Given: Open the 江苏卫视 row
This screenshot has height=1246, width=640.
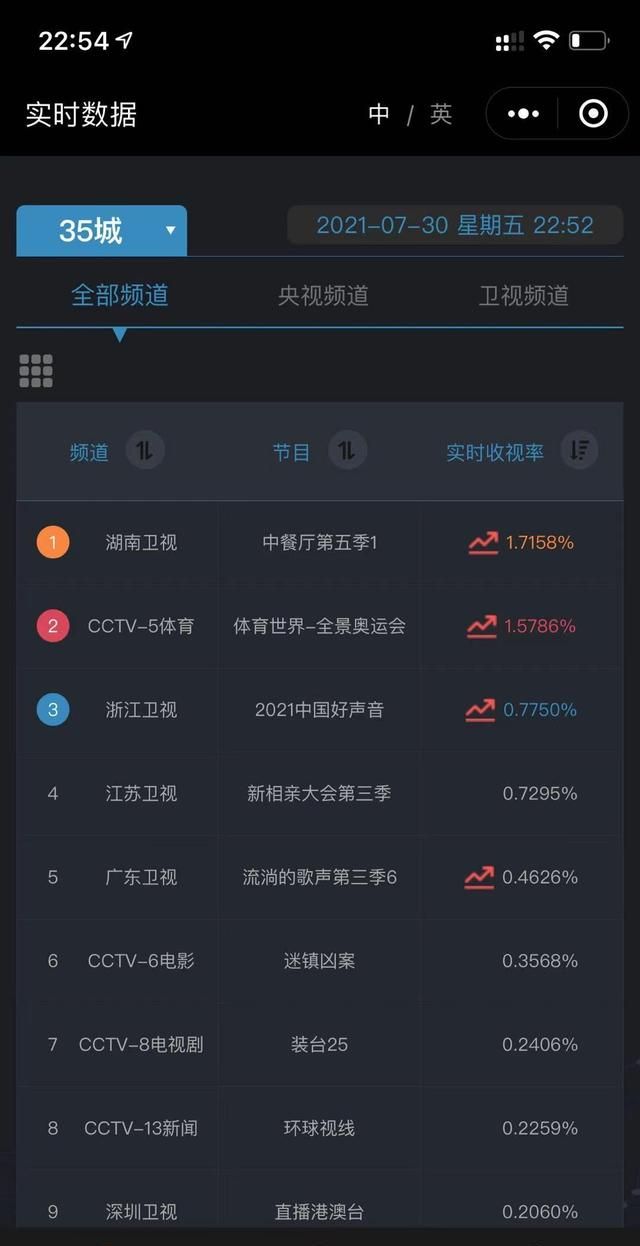Looking at the screenshot, I should pos(141,793).
